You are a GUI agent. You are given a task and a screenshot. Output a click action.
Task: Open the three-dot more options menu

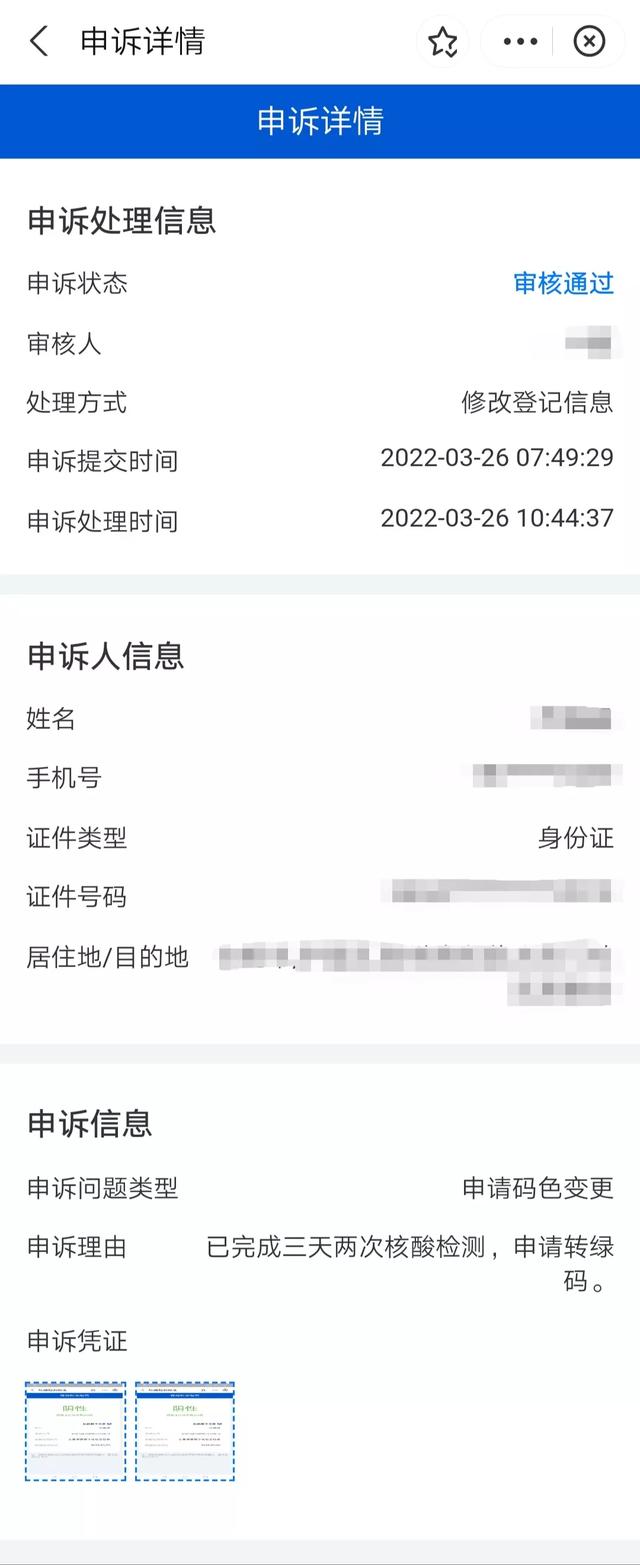pos(520,41)
